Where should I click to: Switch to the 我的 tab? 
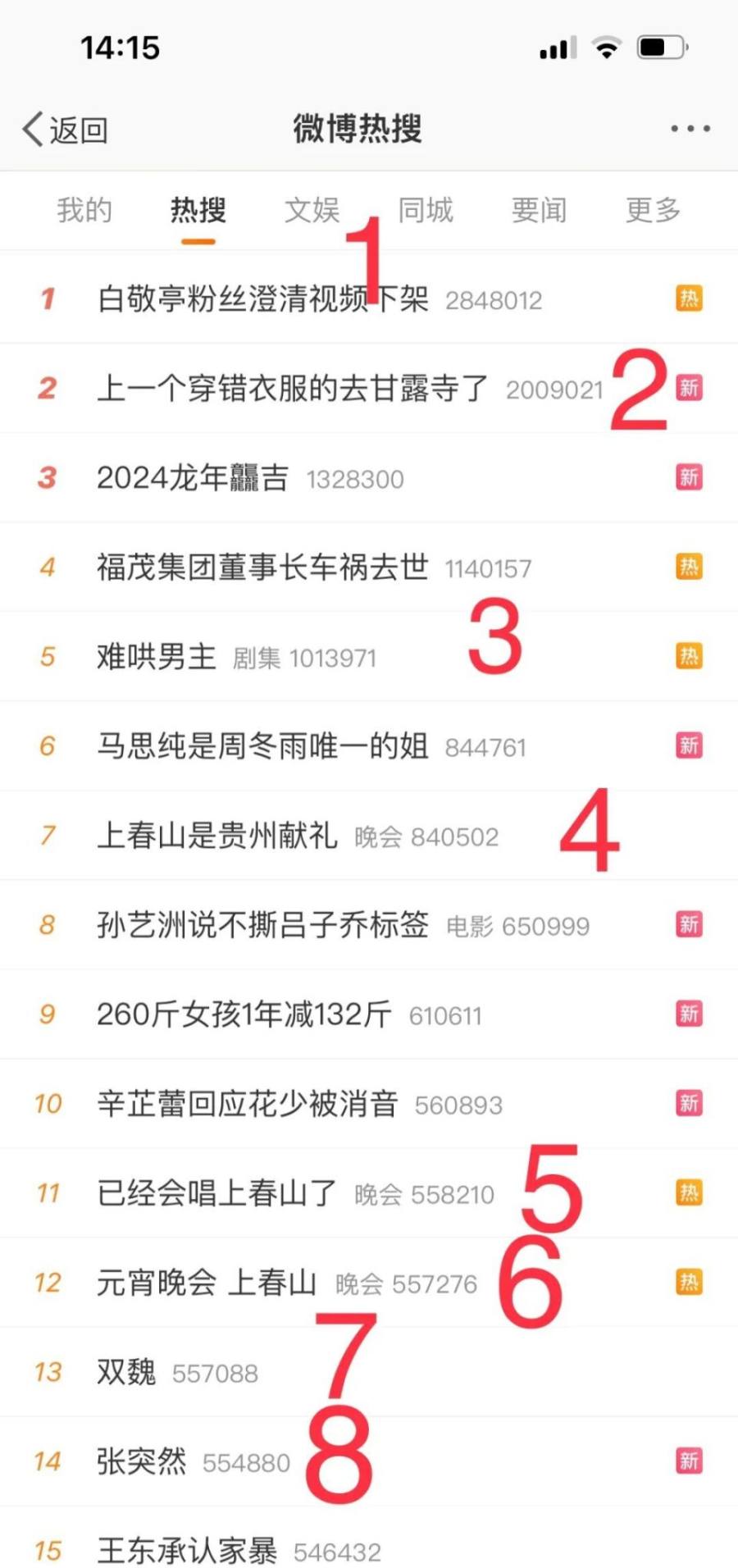pos(84,210)
